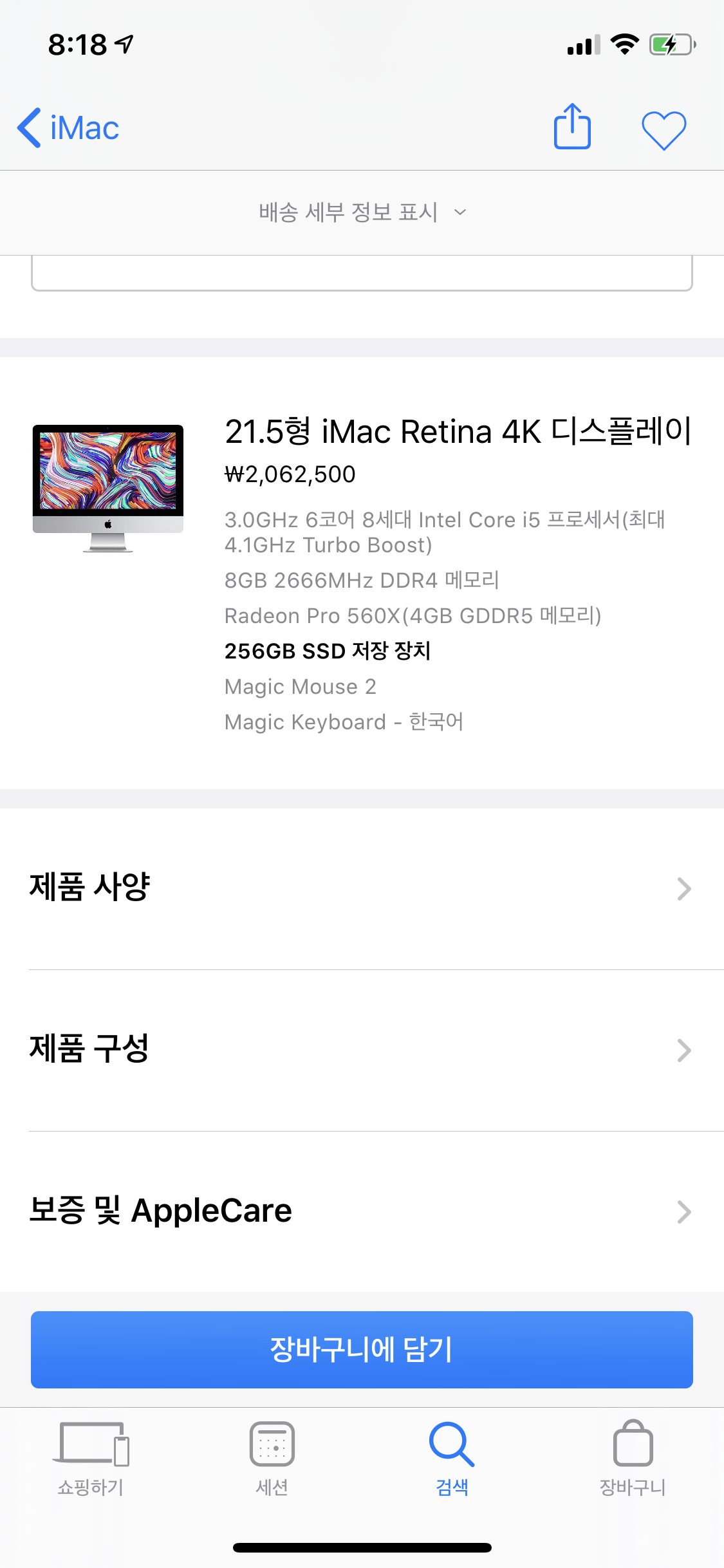
Task: Open 보증 및 AppleCare details
Action: pyautogui.click(x=362, y=1211)
